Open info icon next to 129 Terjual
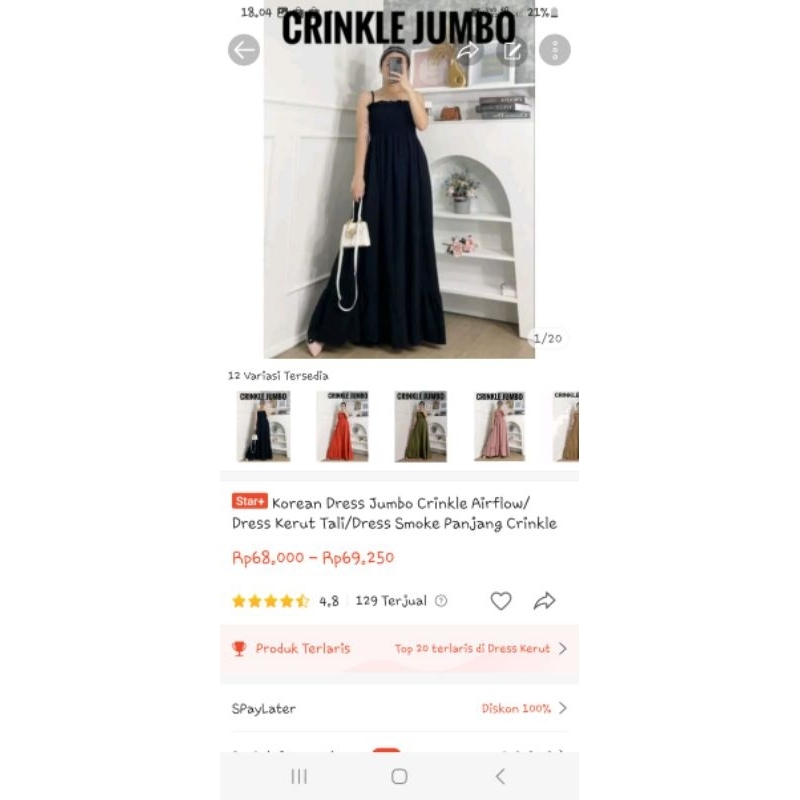This screenshot has width=800, height=800. pos(441,601)
